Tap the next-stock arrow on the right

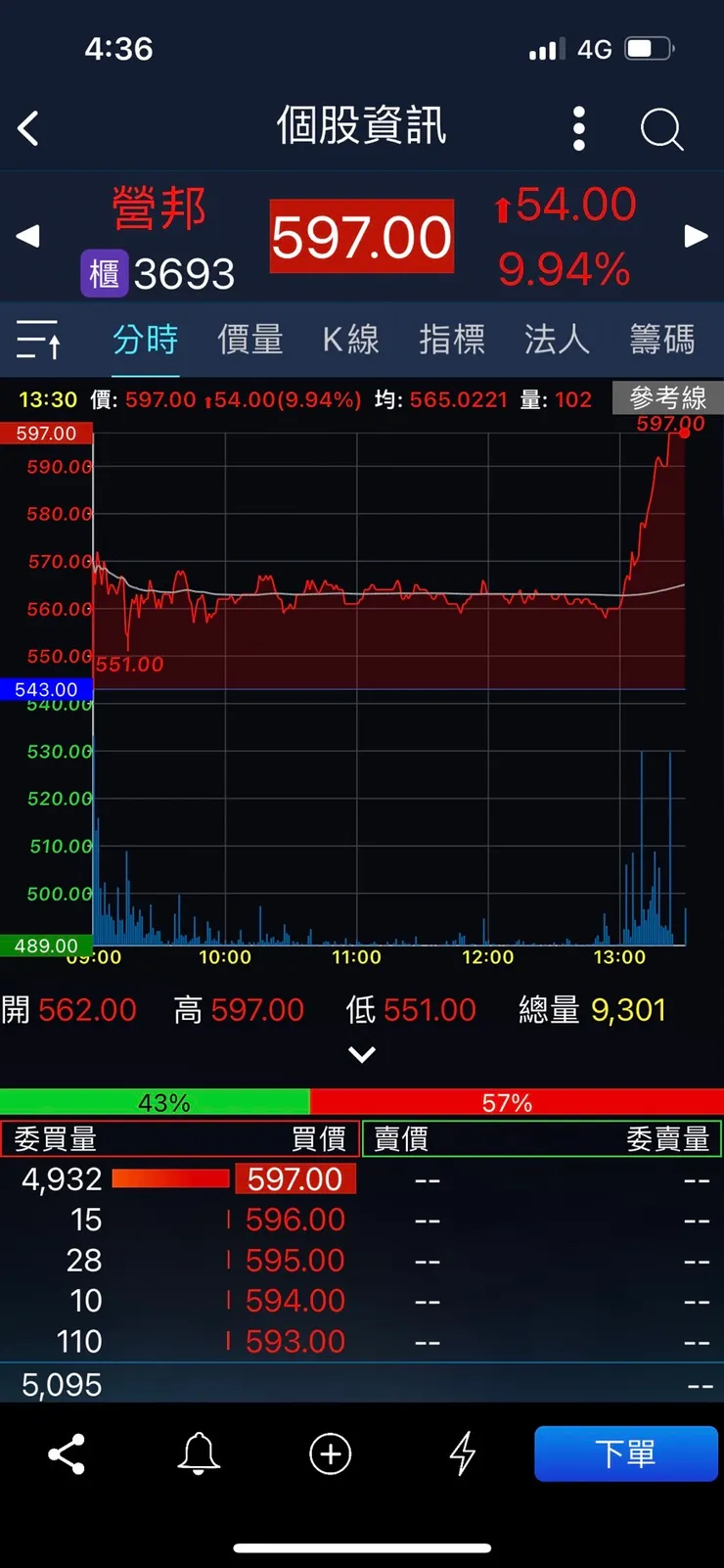696,236
